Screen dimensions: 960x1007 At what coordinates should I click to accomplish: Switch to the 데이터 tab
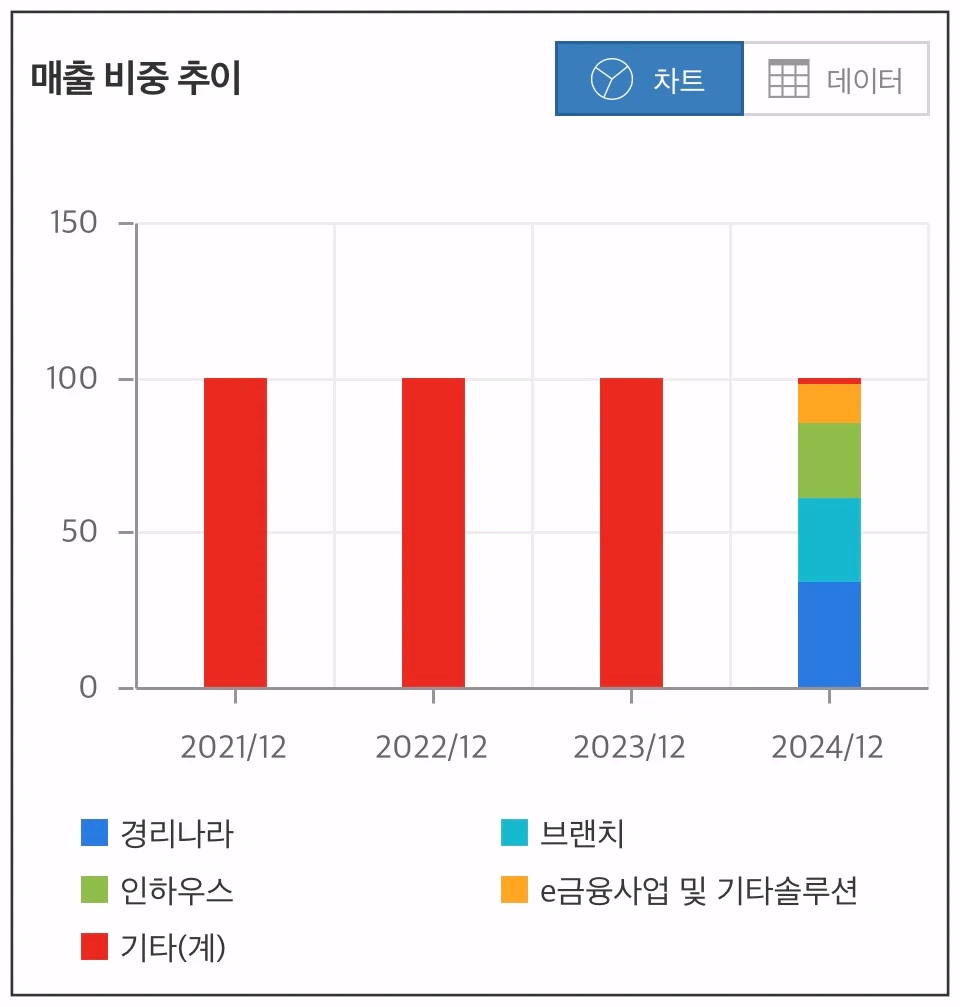838,77
